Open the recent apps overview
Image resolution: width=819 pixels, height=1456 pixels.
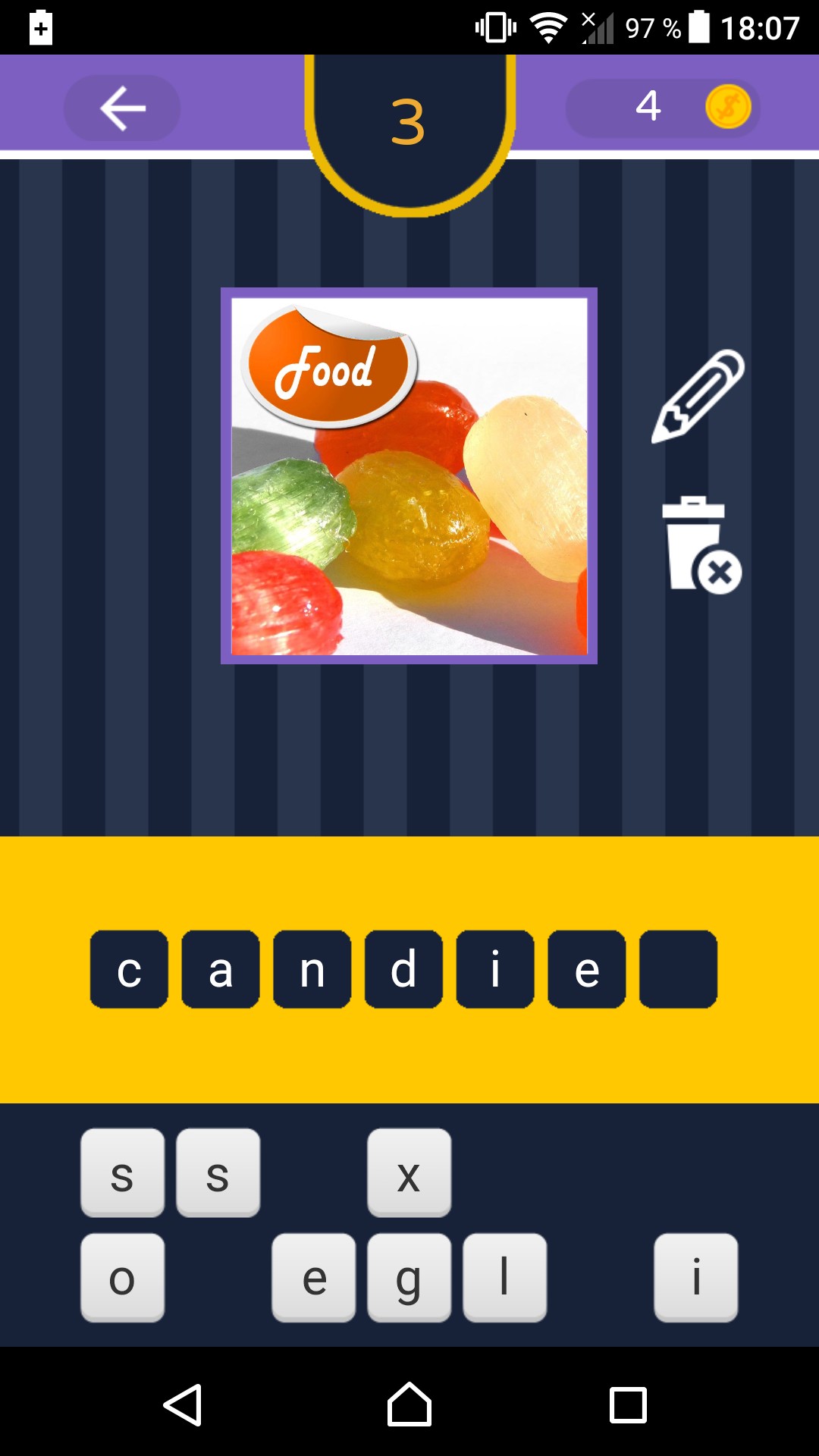[x=628, y=1405]
